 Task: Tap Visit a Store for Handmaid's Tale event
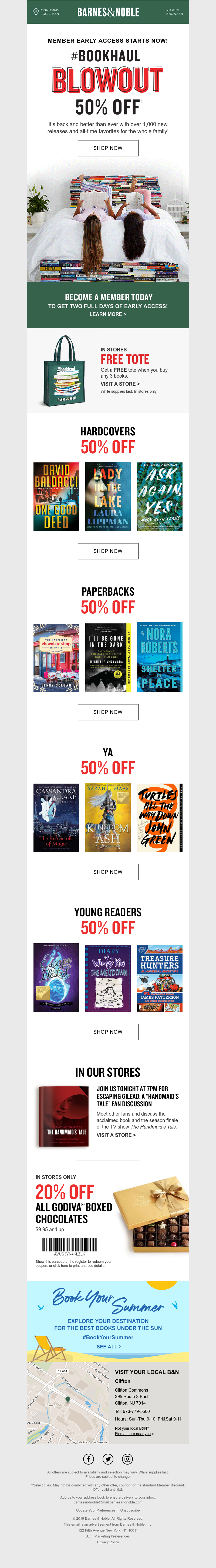[x=116, y=1135]
